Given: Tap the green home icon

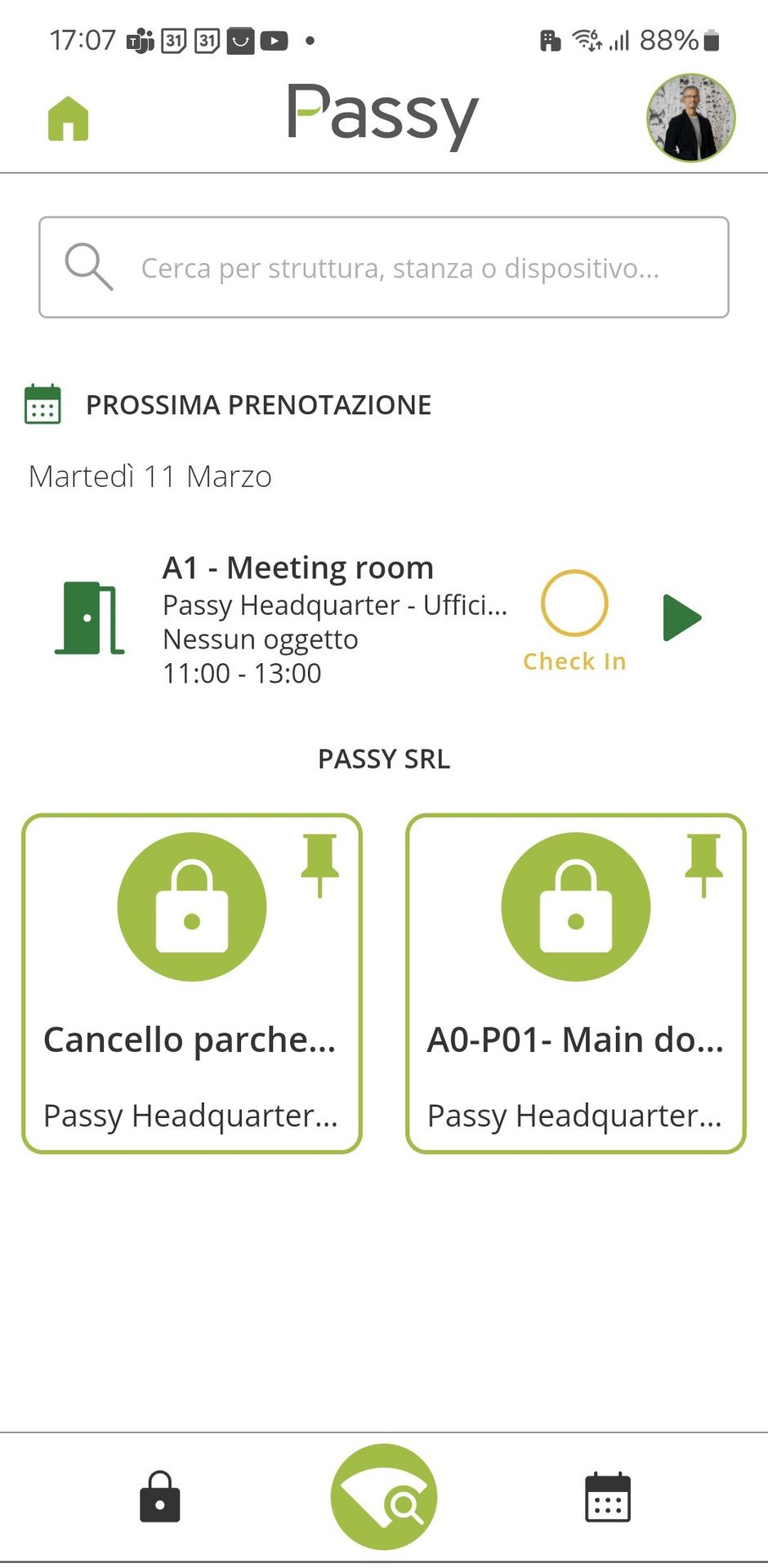Looking at the screenshot, I should click(x=69, y=119).
